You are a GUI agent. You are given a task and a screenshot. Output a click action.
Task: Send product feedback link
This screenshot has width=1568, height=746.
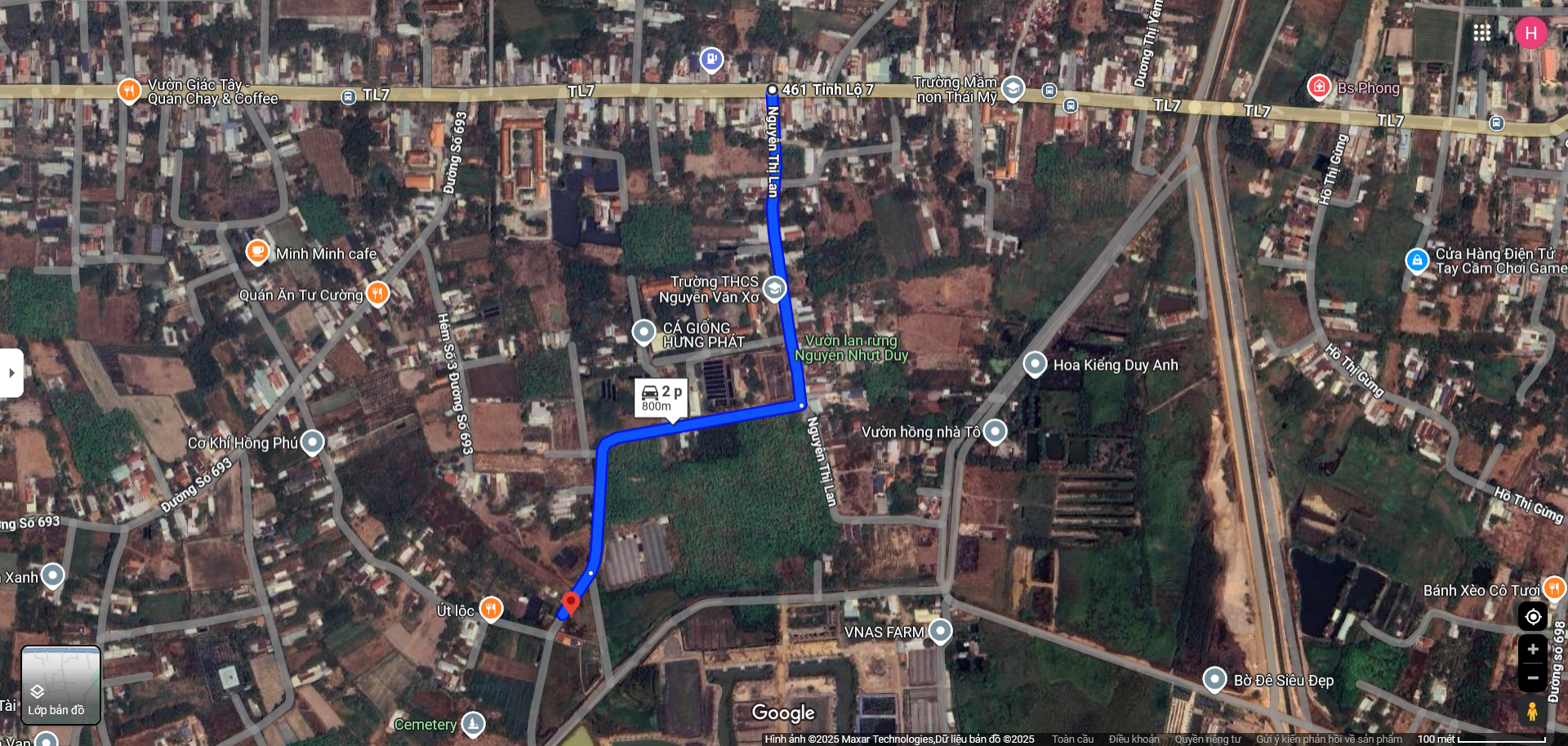[x=1329, y=739]
